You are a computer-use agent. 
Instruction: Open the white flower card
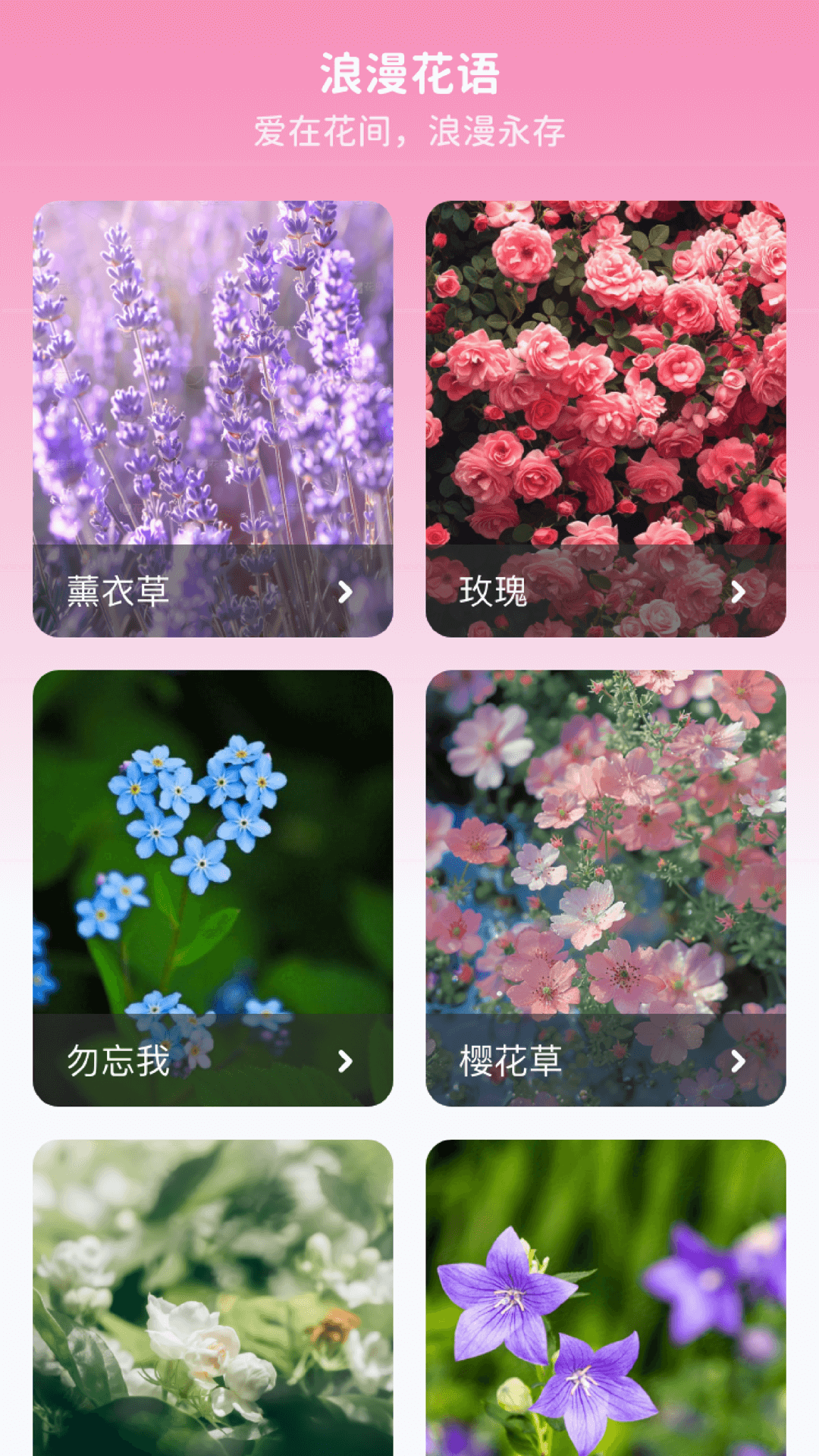[212, 1297]
